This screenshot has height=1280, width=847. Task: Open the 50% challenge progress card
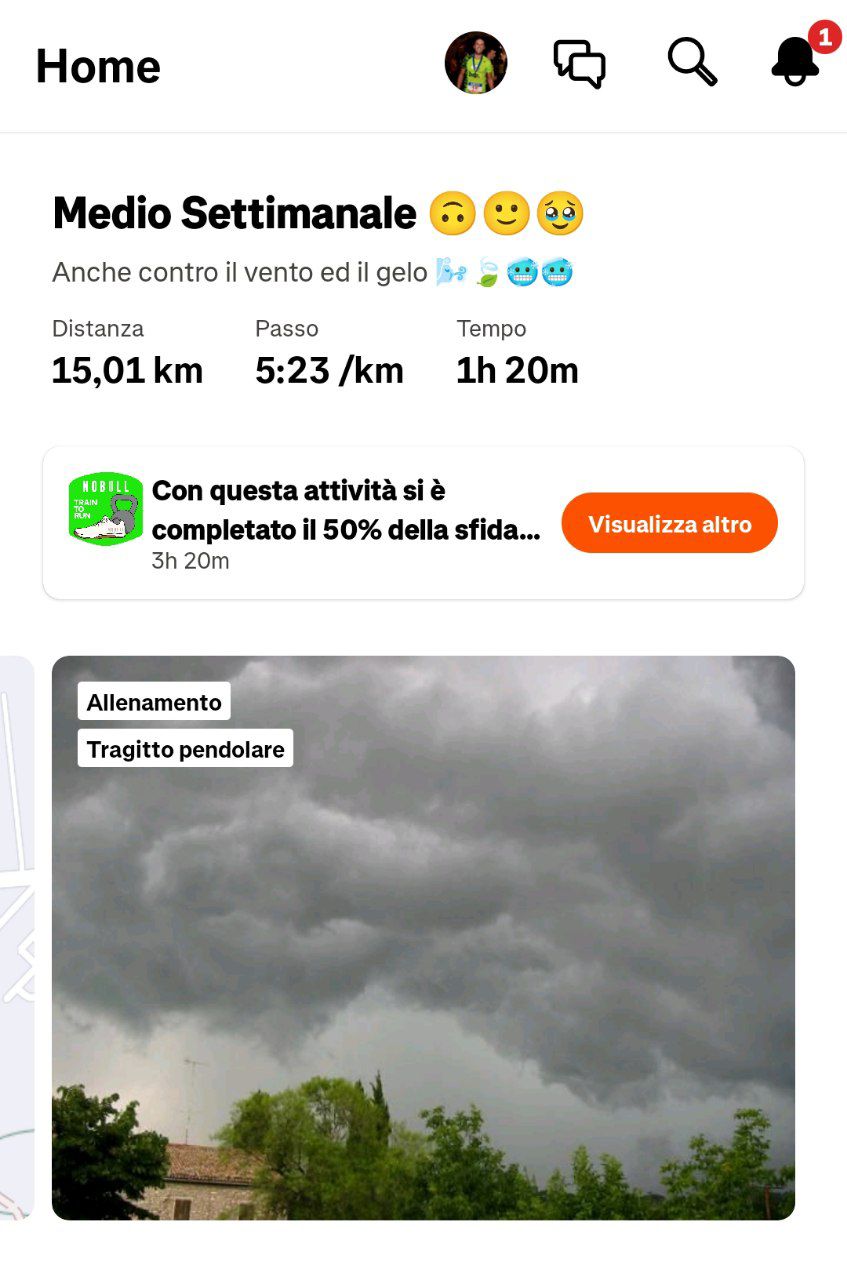click(345, 523)
